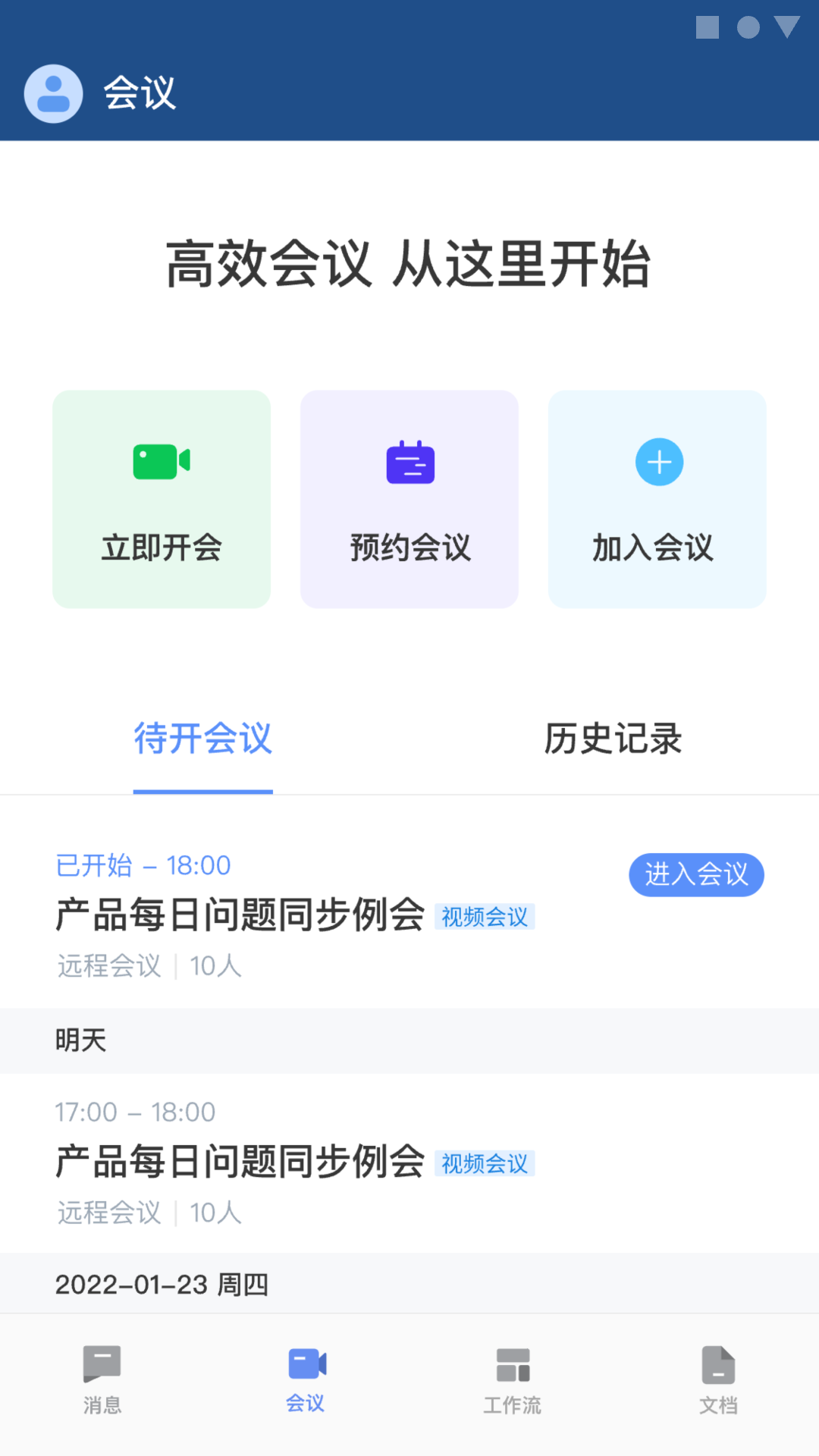Viewport: 819px width, 1456px height.
Task: Select the 会议 bottom tab
Action: coord(306,1380)
